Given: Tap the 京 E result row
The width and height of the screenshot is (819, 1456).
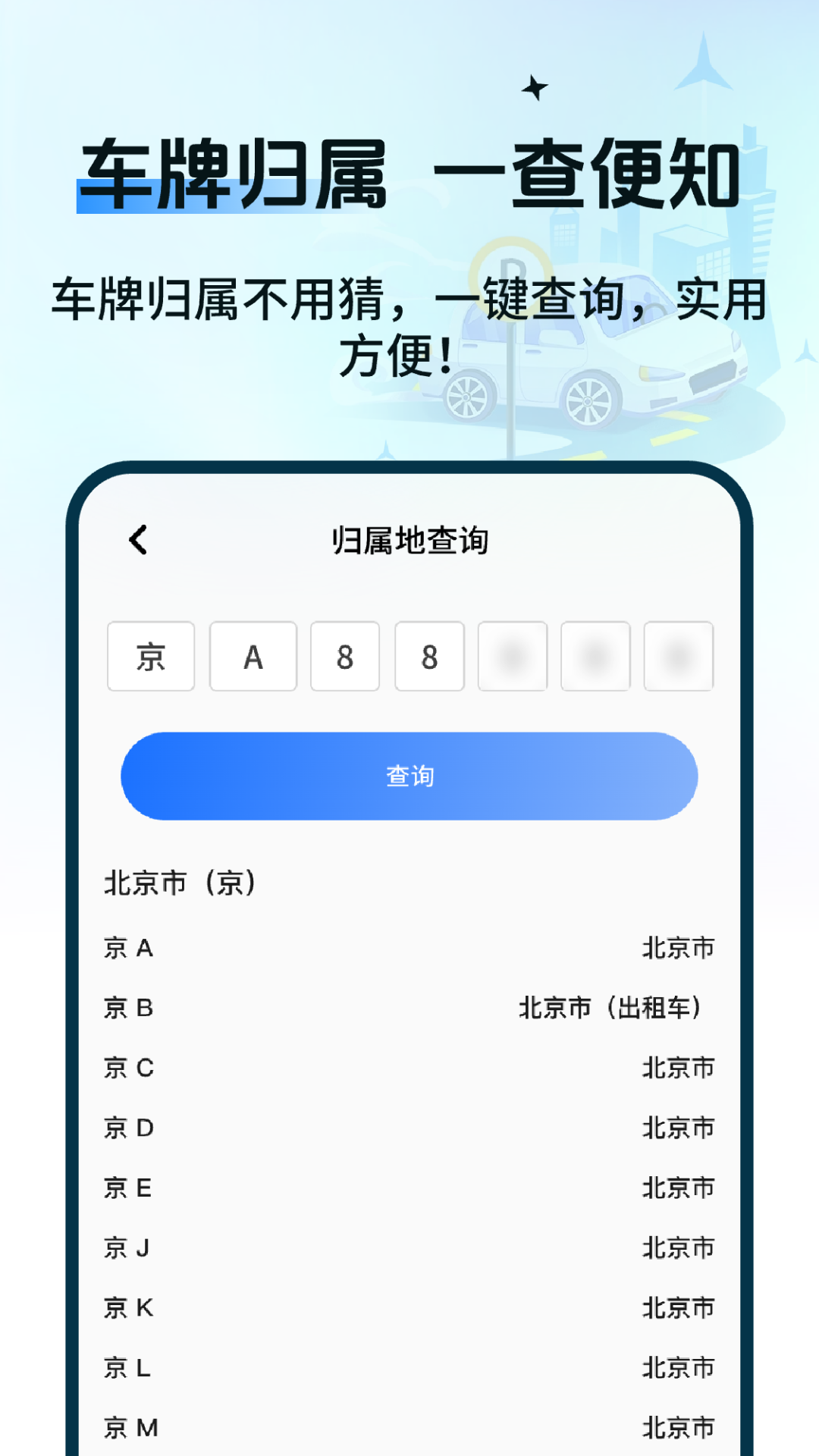Looking at the screenshot, I should click(x=409, y=1188).
